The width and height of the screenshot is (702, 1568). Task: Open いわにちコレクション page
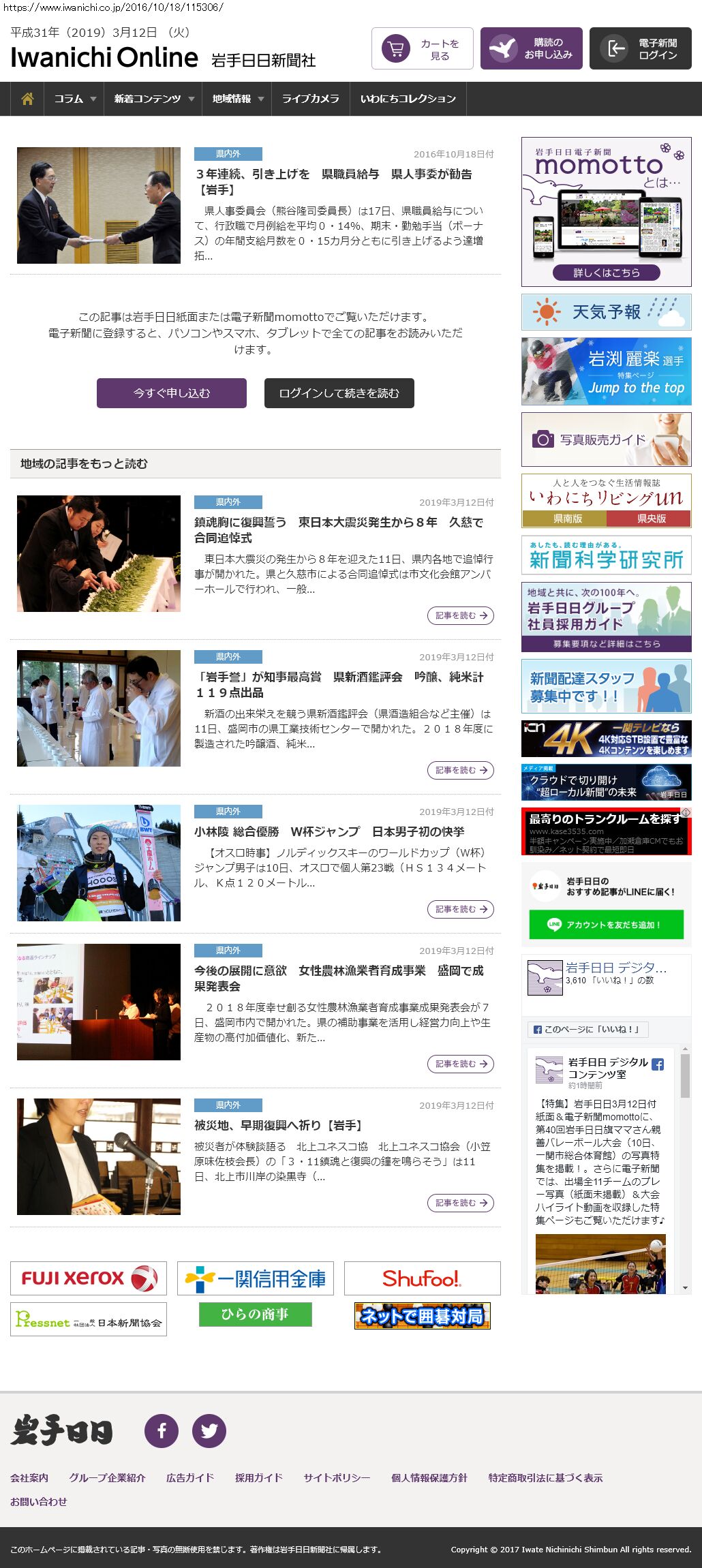(x=408, y=99)
